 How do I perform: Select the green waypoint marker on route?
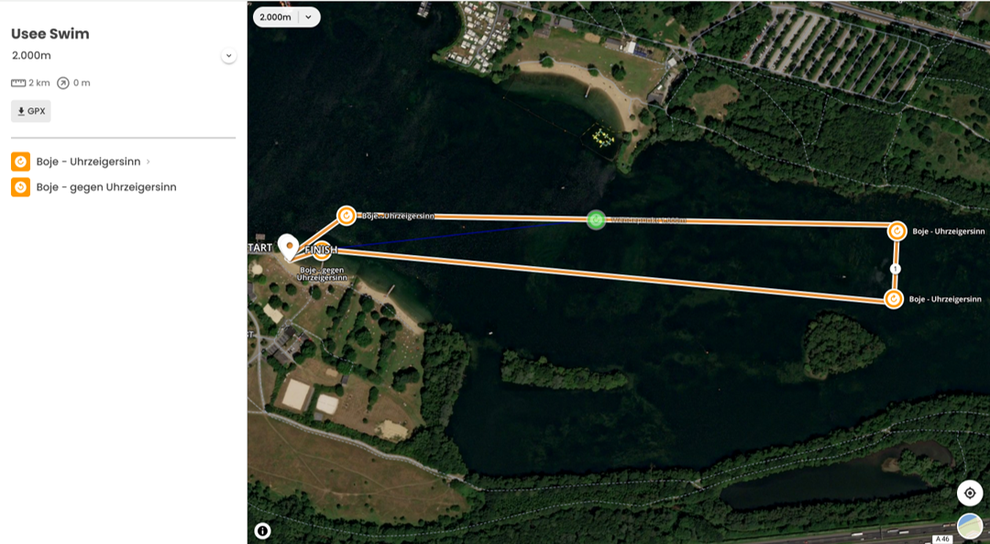coord(596,219)
